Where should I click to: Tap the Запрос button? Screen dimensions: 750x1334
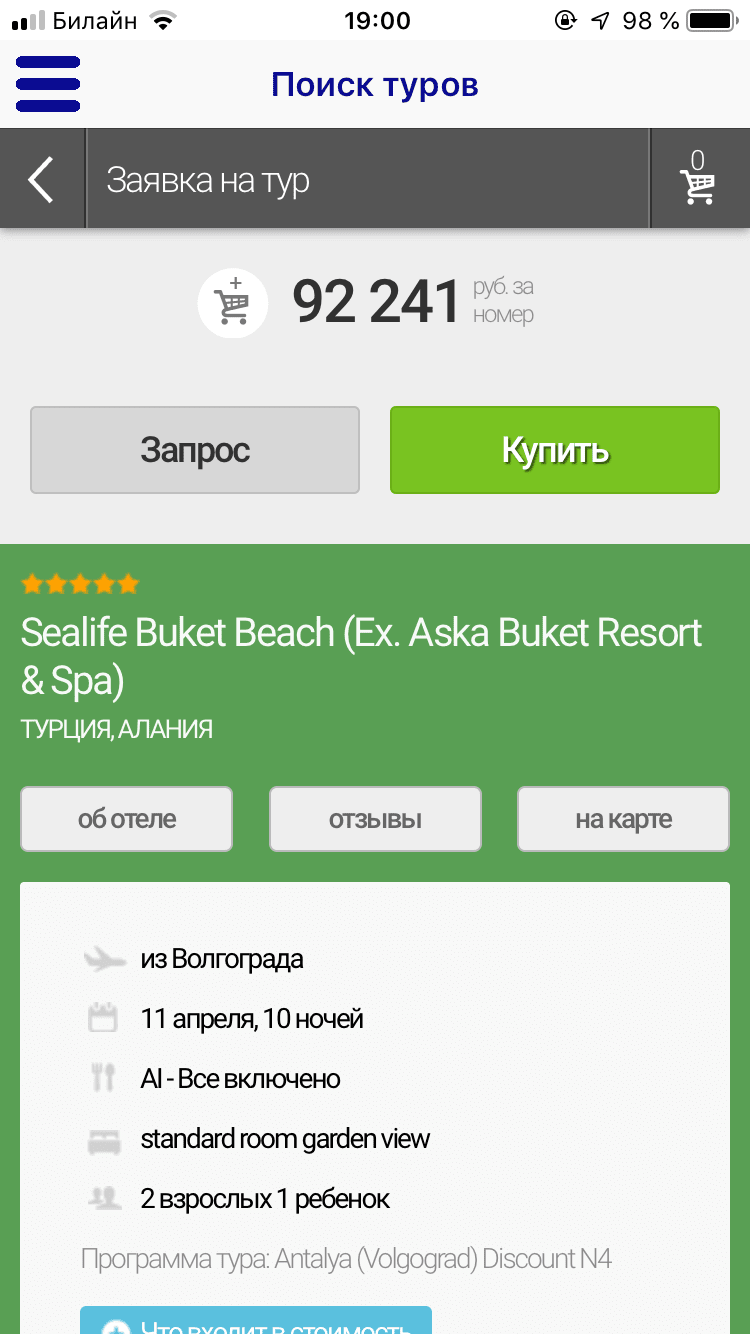[195, 450]
